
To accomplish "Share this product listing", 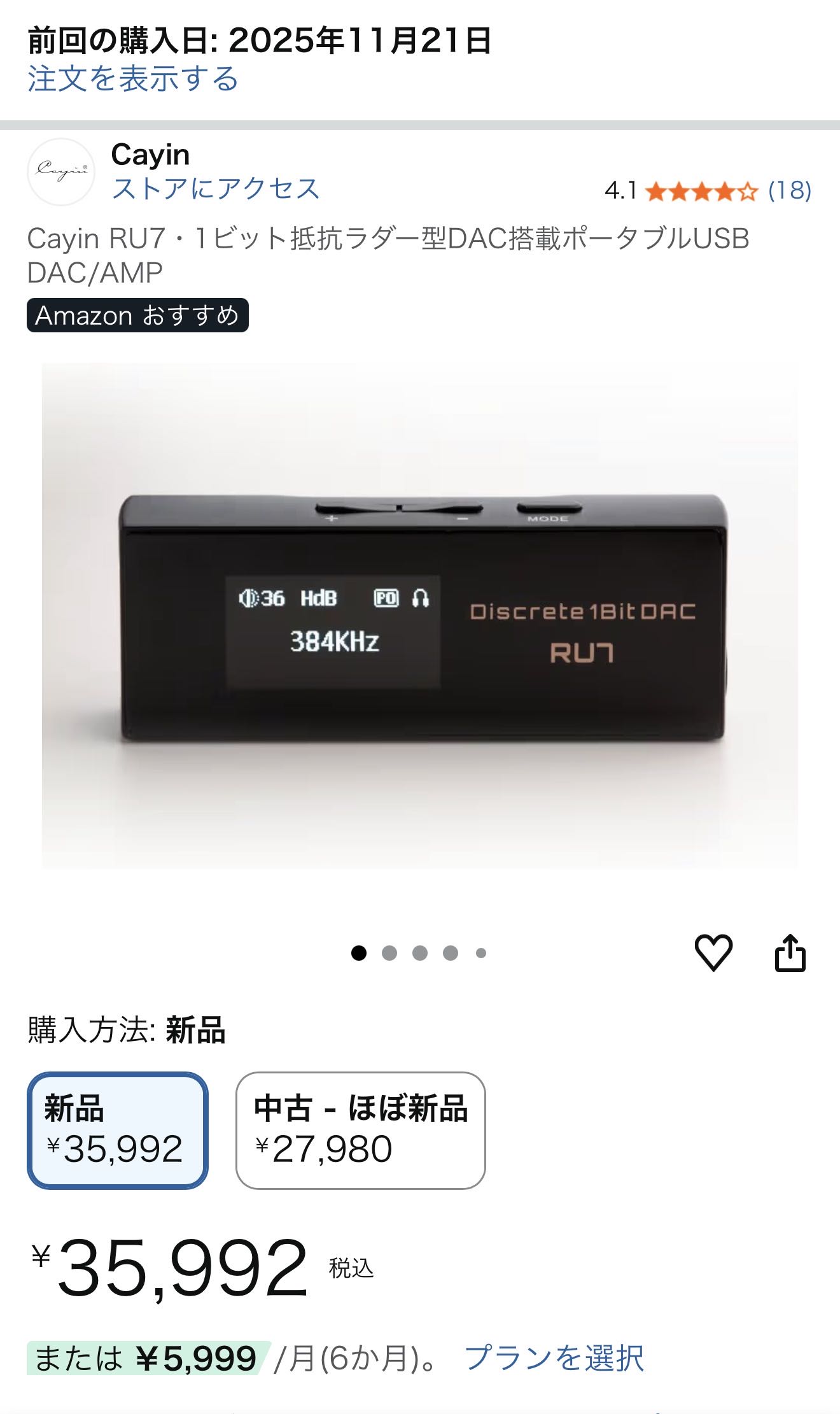I will tap(790, 953).
